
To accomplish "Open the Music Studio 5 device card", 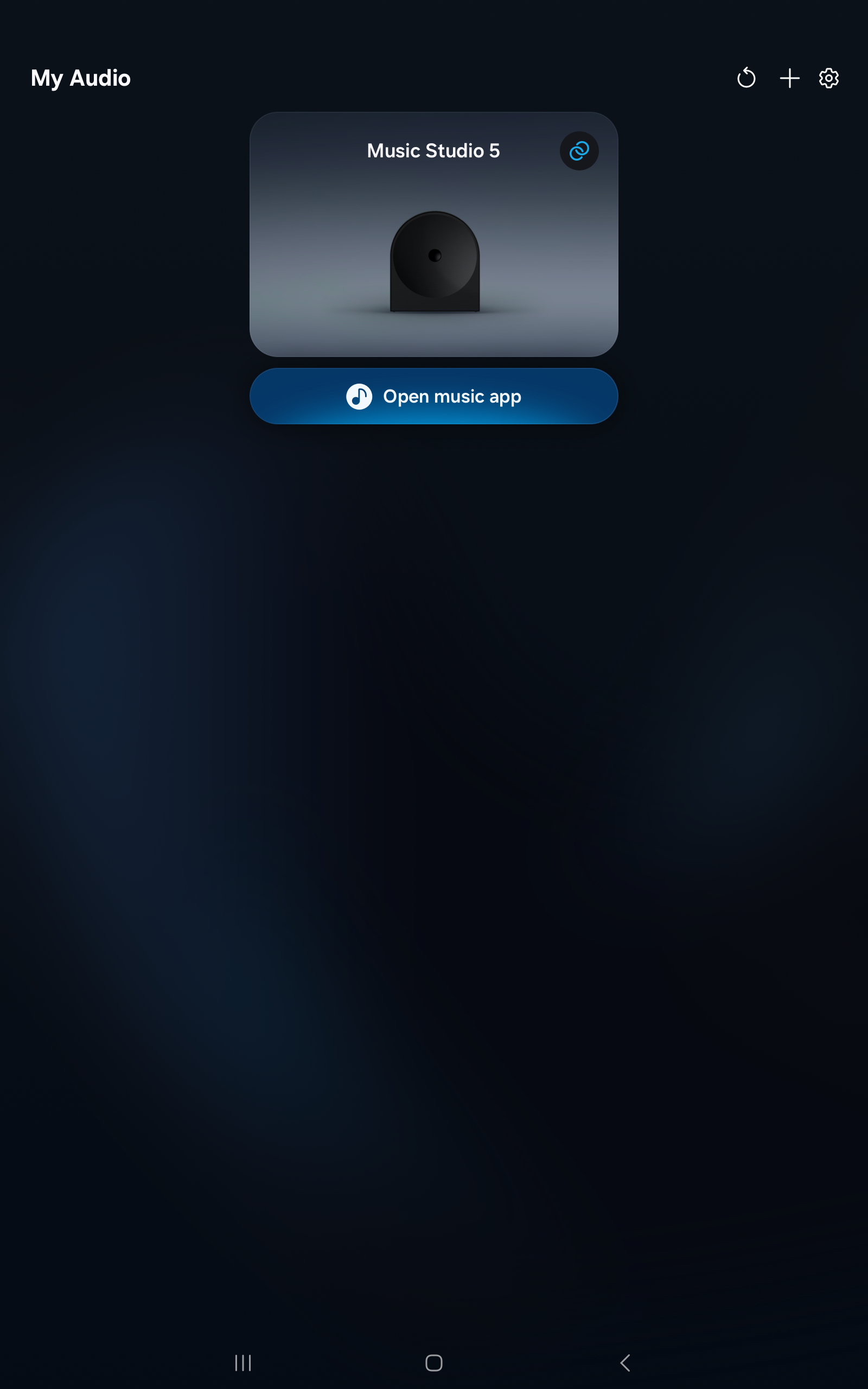I will pos(433,252).
